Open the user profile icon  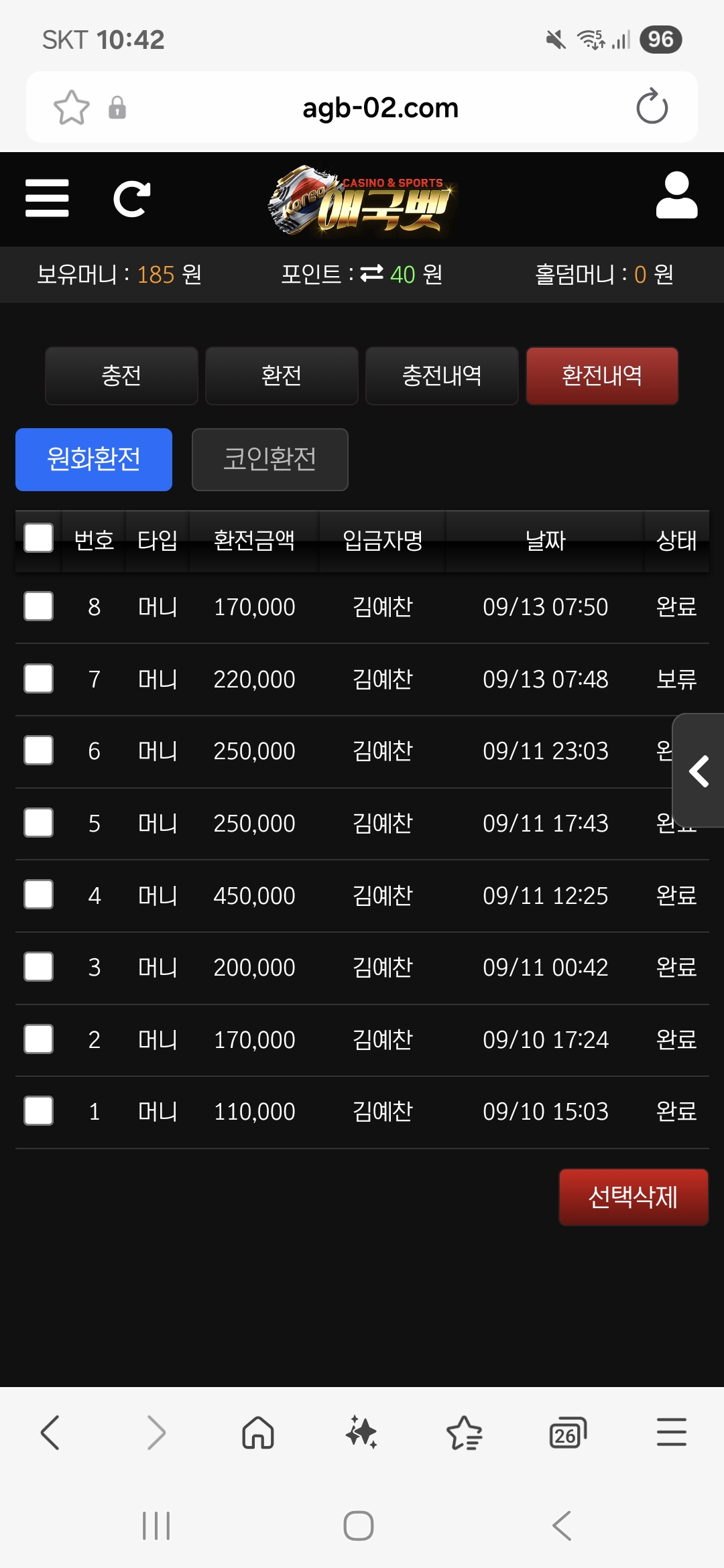[x=676, y=196]
